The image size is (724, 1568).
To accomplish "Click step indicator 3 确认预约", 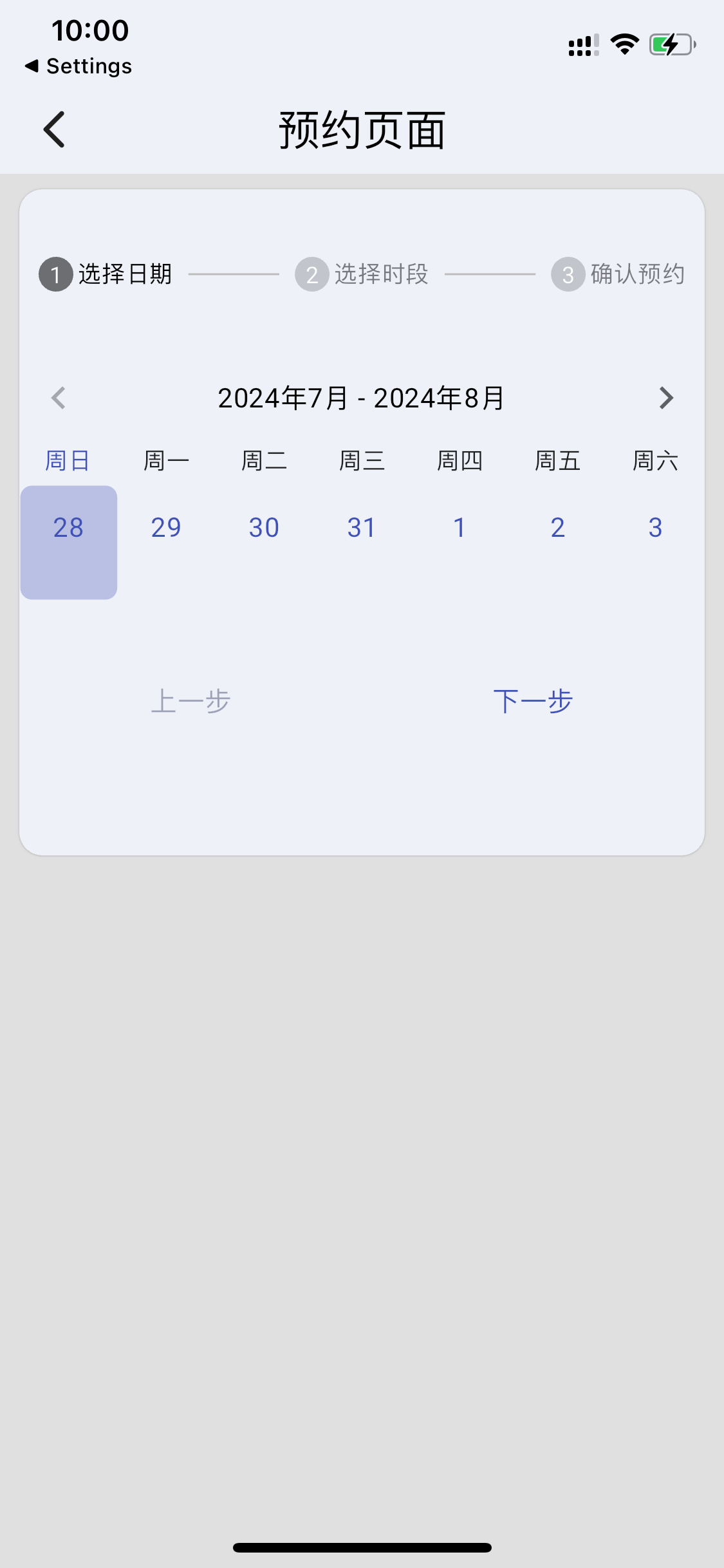I will (x=618, y=274).
